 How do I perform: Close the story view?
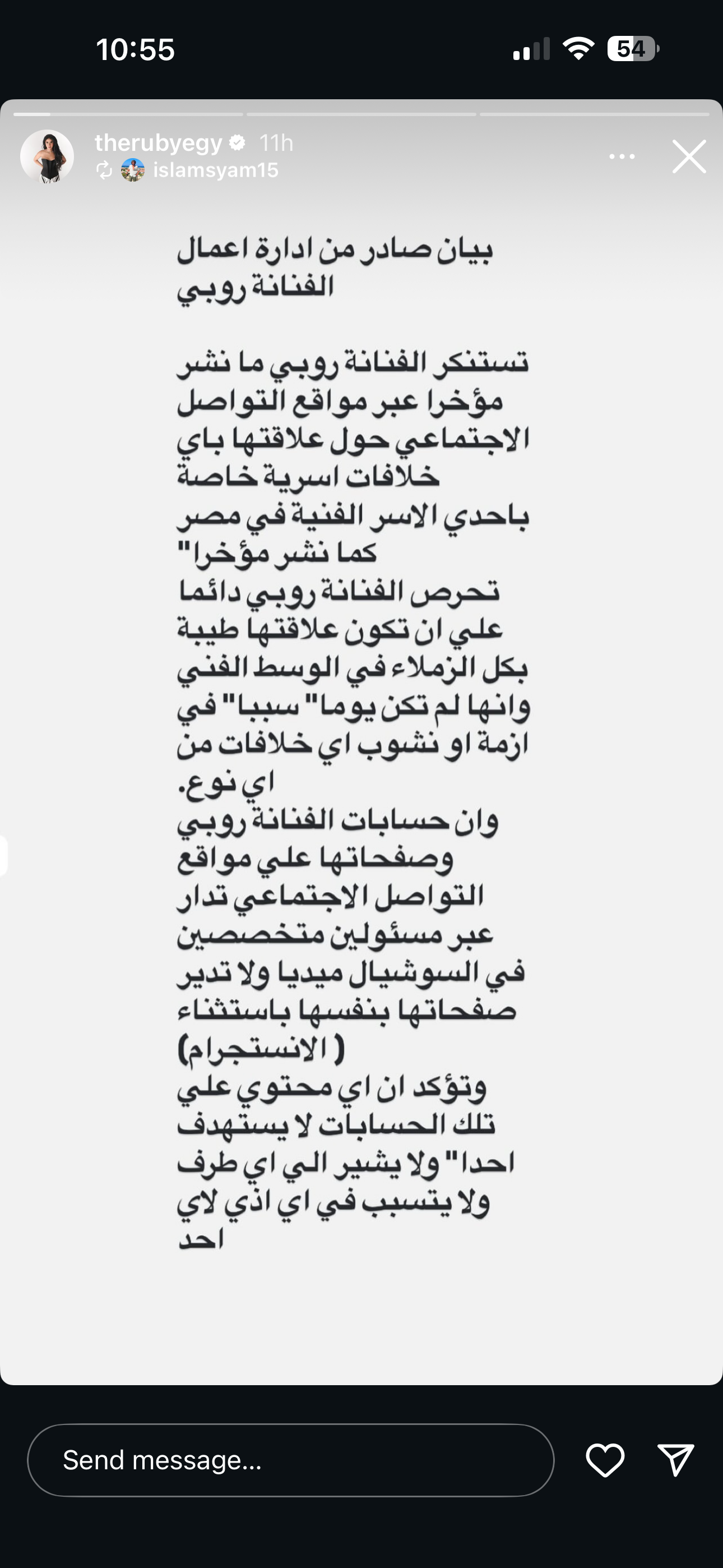pos(689,156)
